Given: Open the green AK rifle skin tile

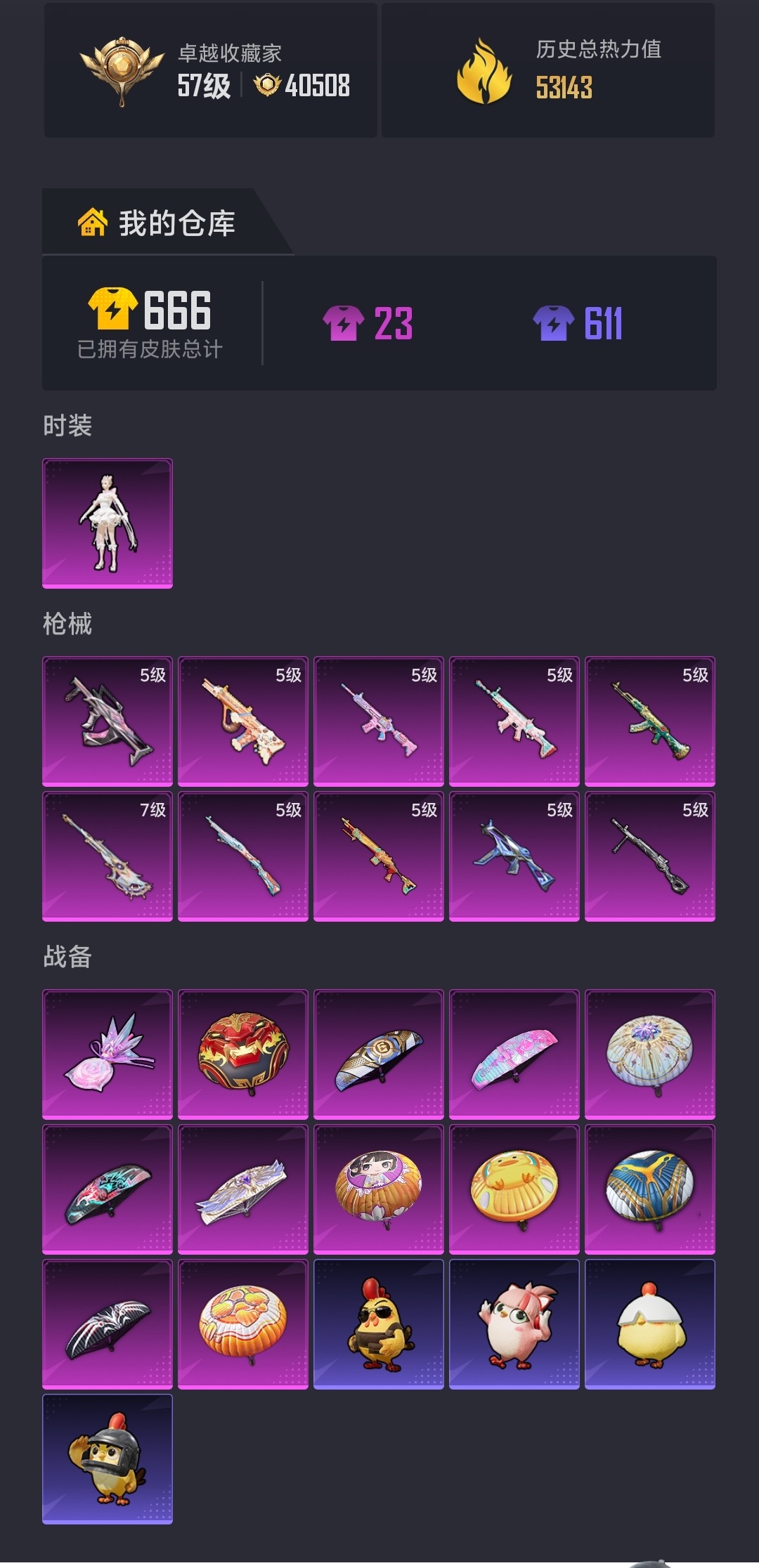Looking at the screenshot, I should 649,721.
